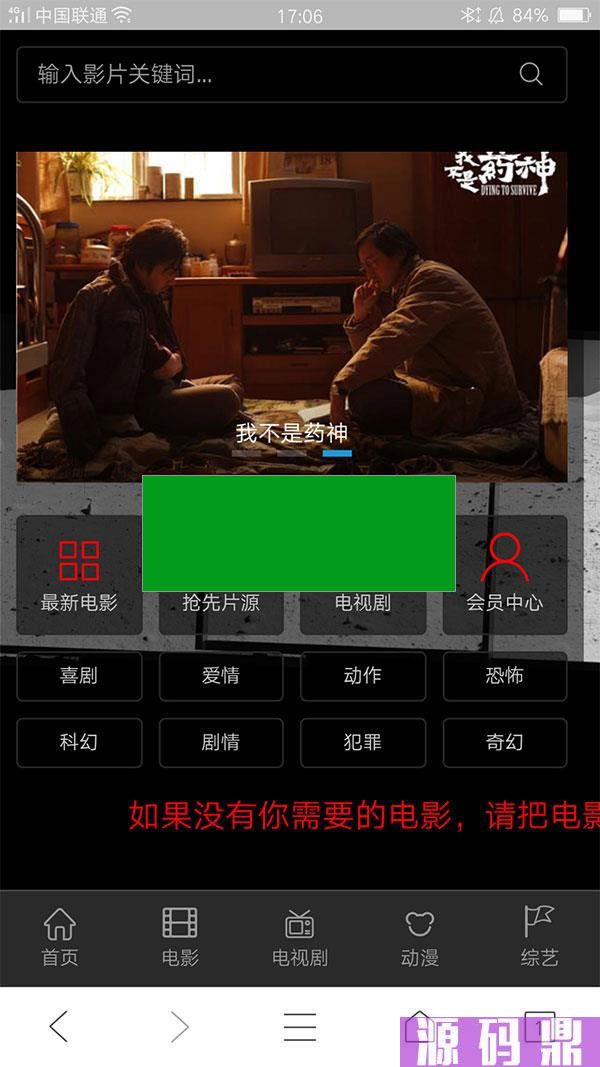Choose the 动作 genre
The image size is (600, 1067).
[x=362, y=676]
